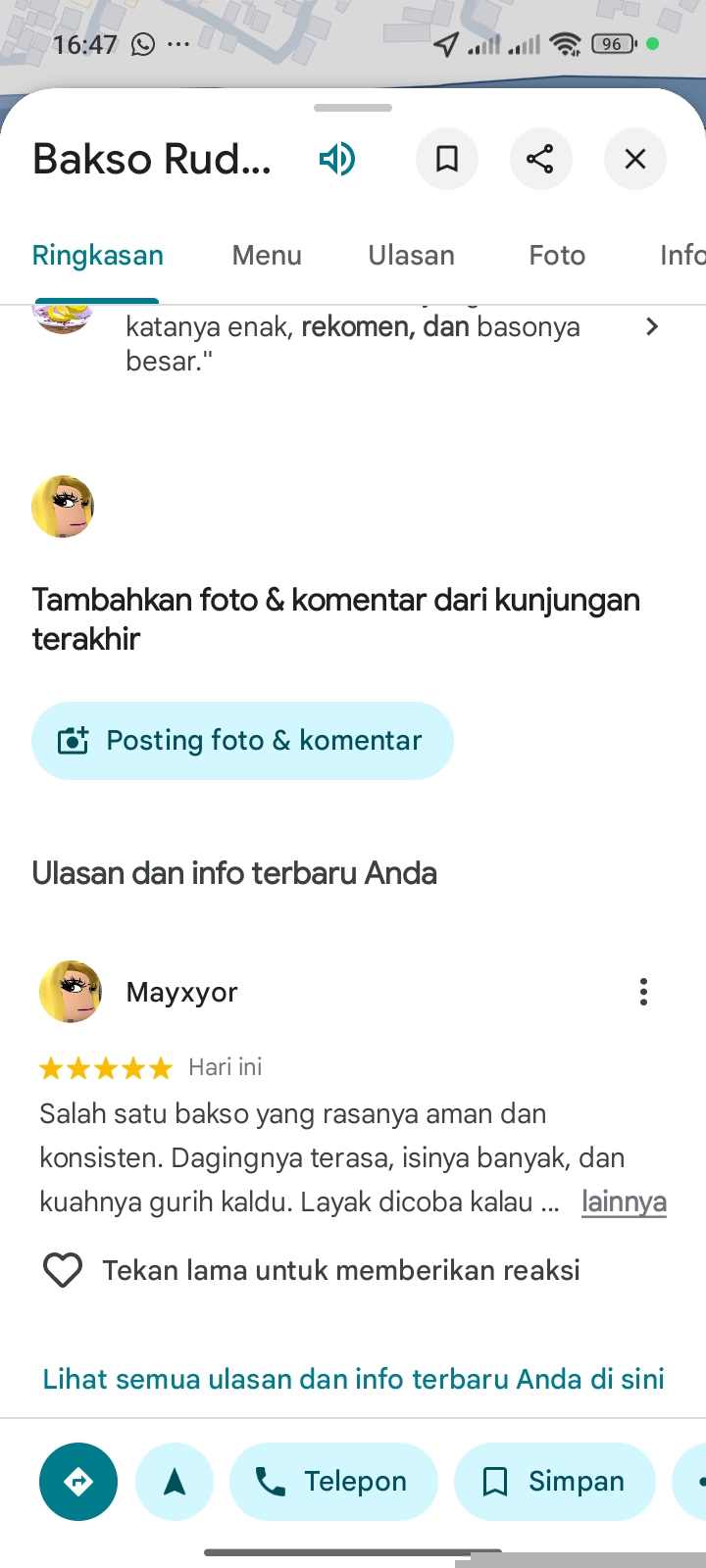The image size is (706, 1568).
Task: Open overflow menu on Mayxyor's review
Action: 643,992
